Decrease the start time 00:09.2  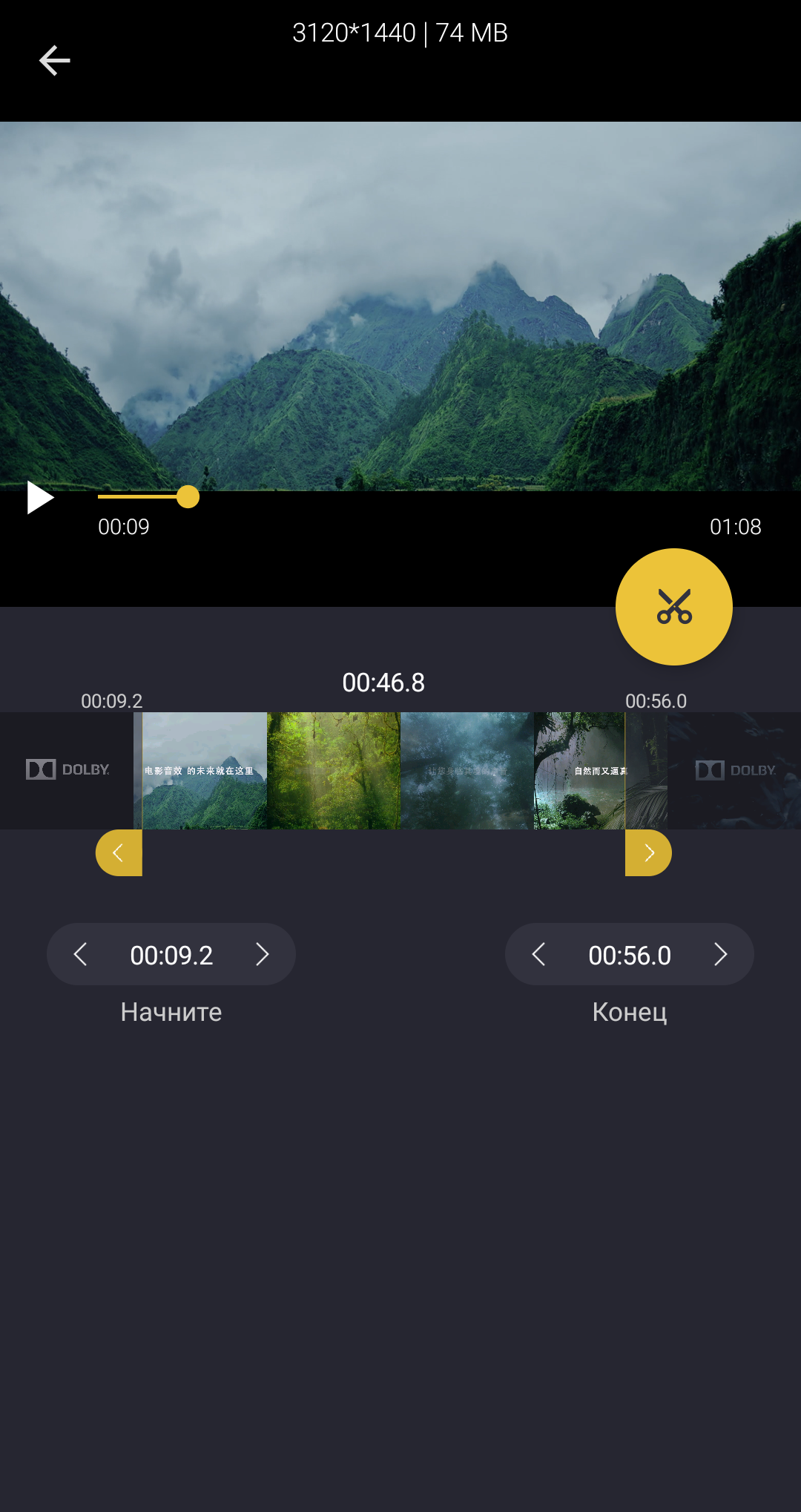pos(81,954)
